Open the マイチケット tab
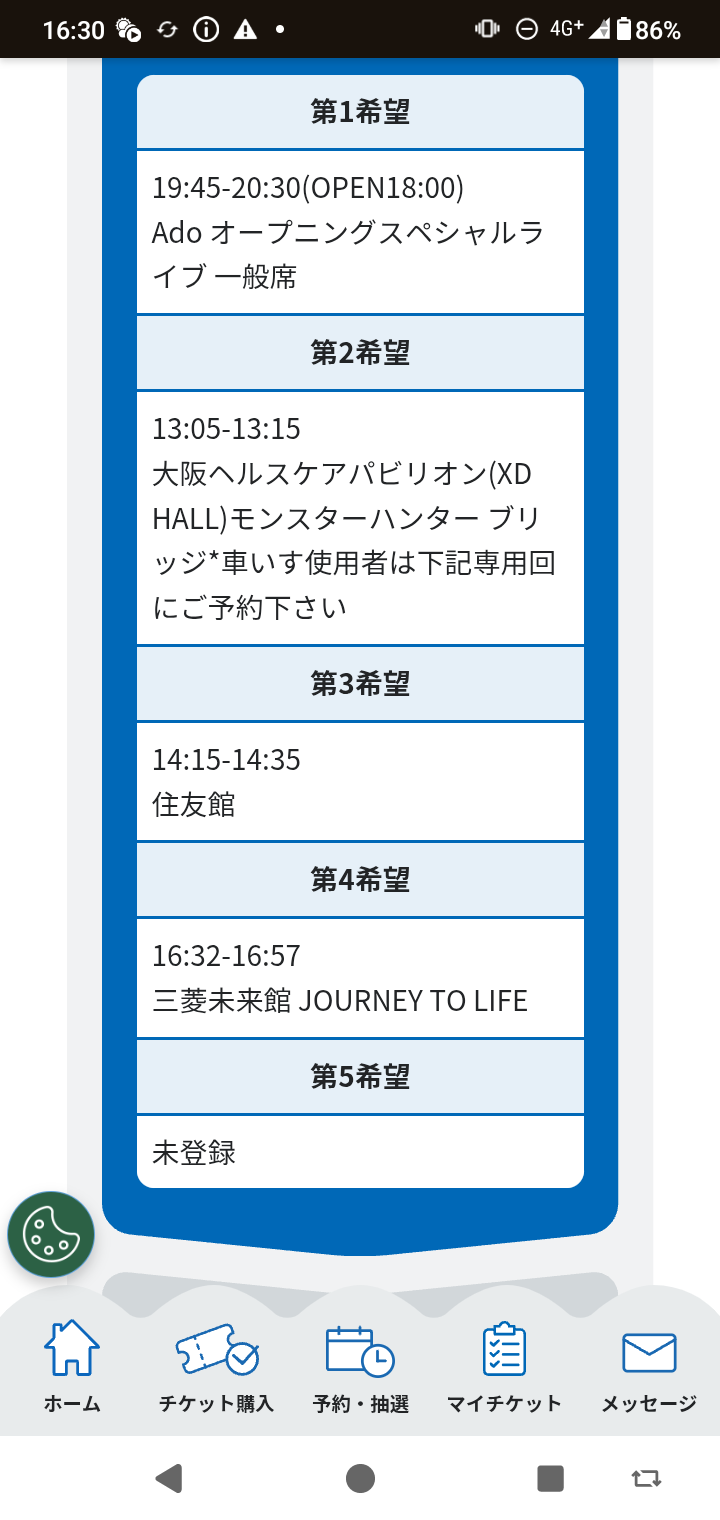Screen dimensions: 720x1520 [504, 1365]
